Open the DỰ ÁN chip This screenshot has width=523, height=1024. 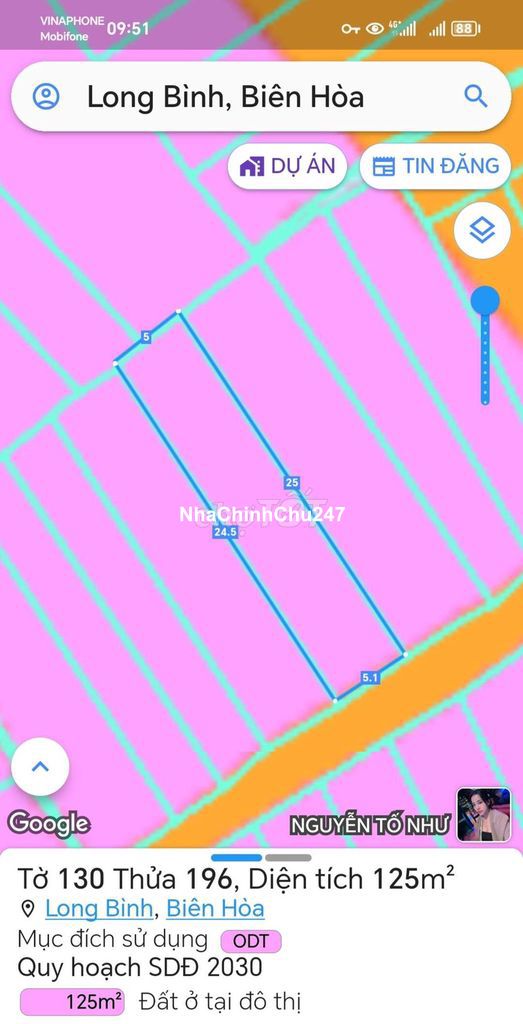[287, 167]
